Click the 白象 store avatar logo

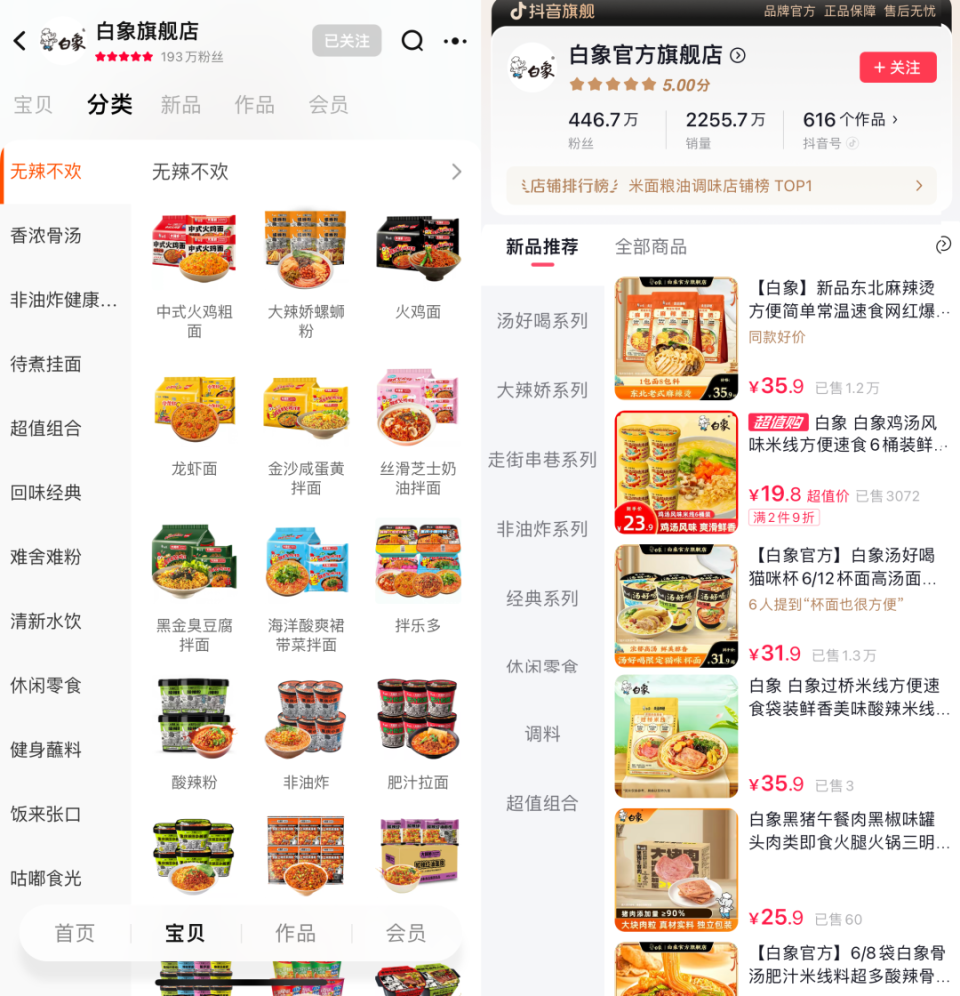click(x=62, y=41)
